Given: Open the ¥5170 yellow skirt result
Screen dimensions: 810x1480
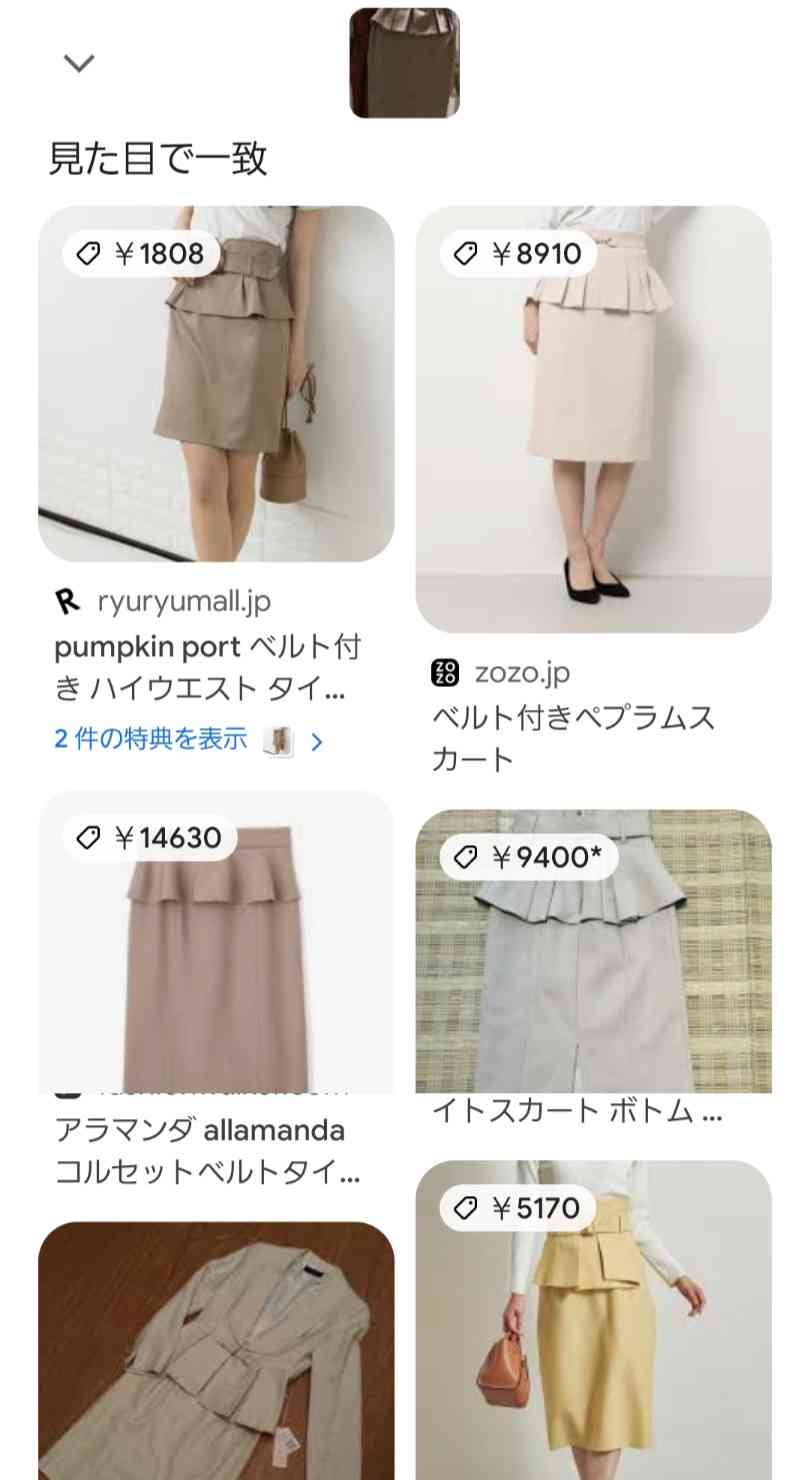Looking at the screenshot, I should click(593, 1320).
